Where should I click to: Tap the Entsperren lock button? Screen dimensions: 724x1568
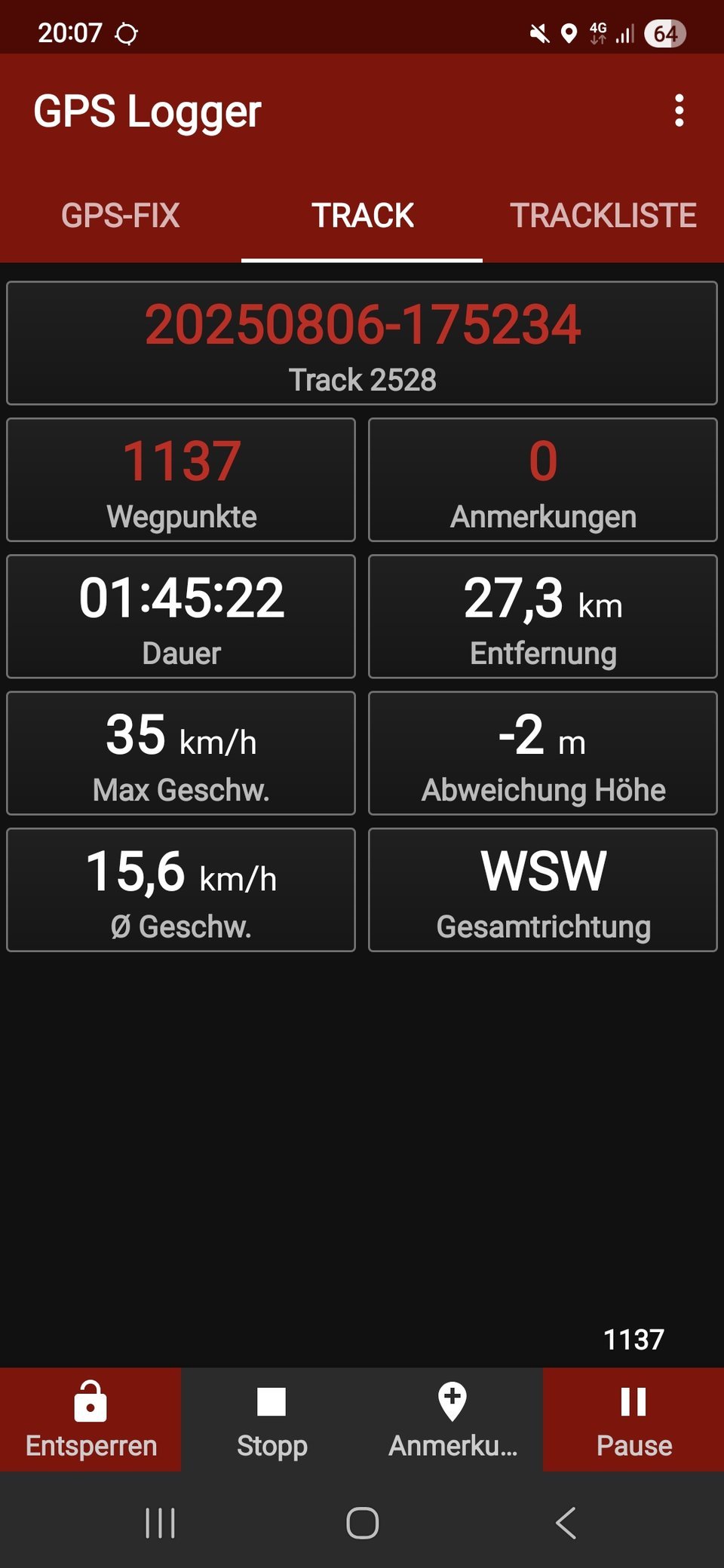coord(90,1419)
